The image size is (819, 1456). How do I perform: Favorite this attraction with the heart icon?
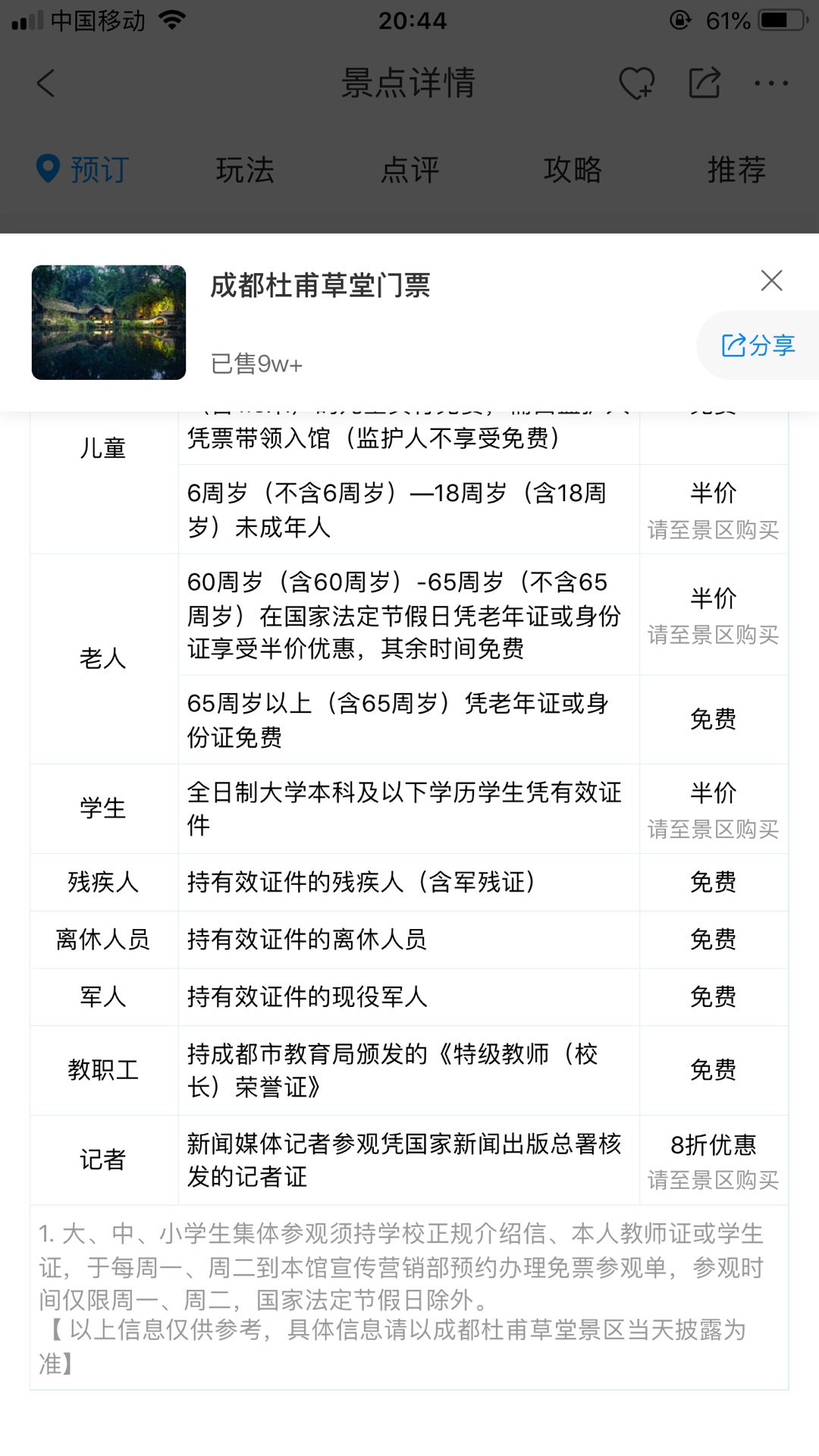pyautogui.click(x=637, y=83)
